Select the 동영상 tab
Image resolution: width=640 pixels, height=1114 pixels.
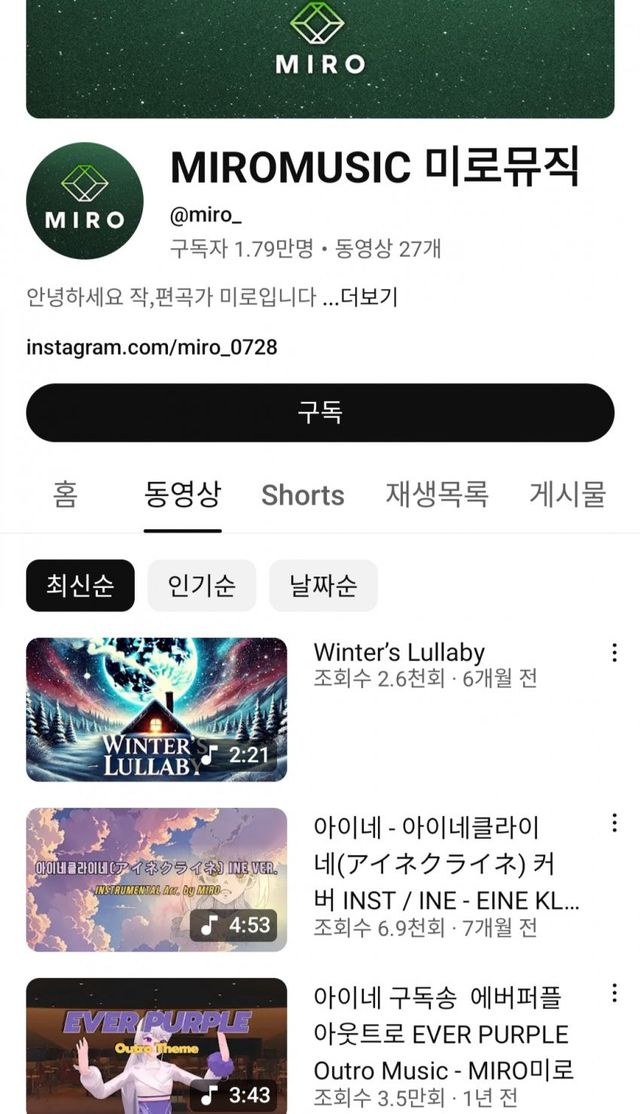[183, 494]
